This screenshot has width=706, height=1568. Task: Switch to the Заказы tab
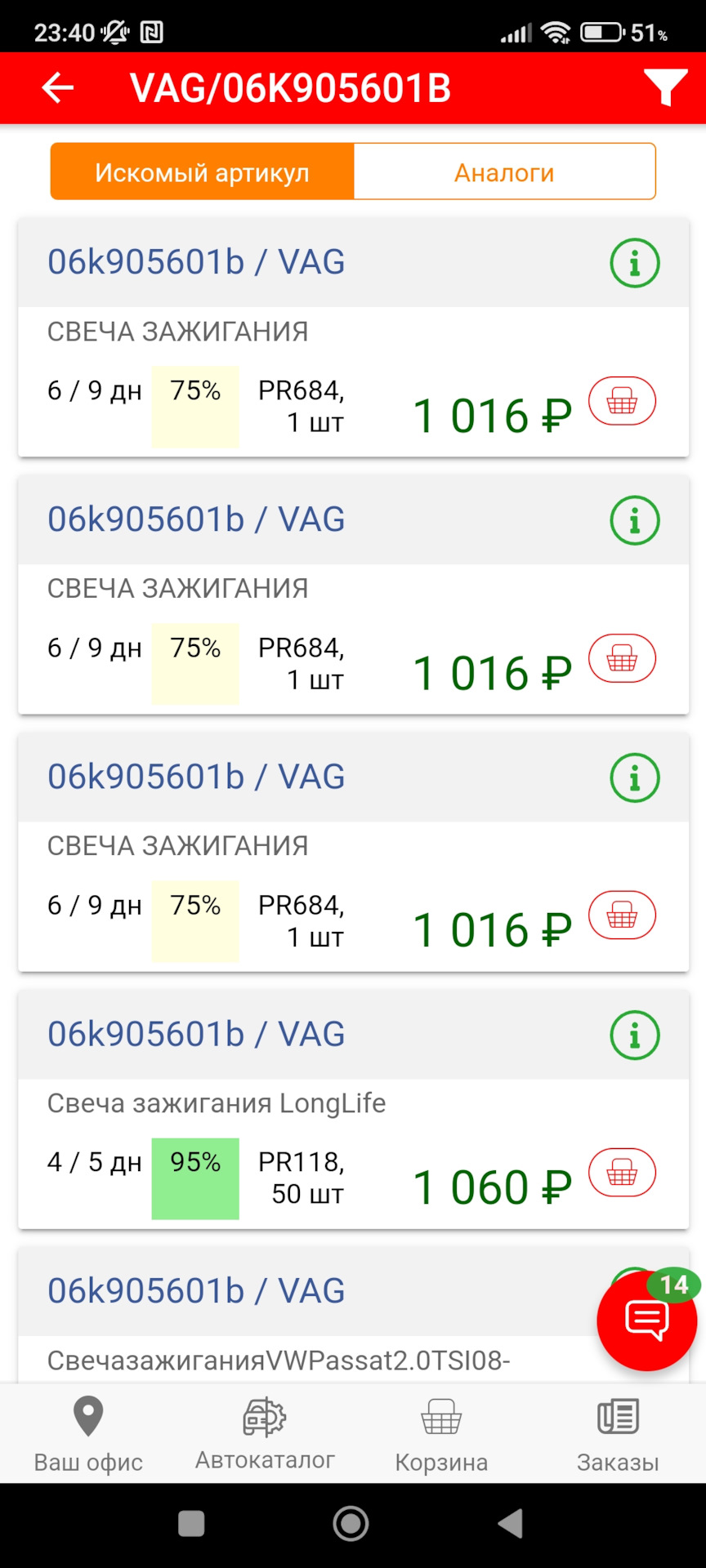(x=618, y=1433)
